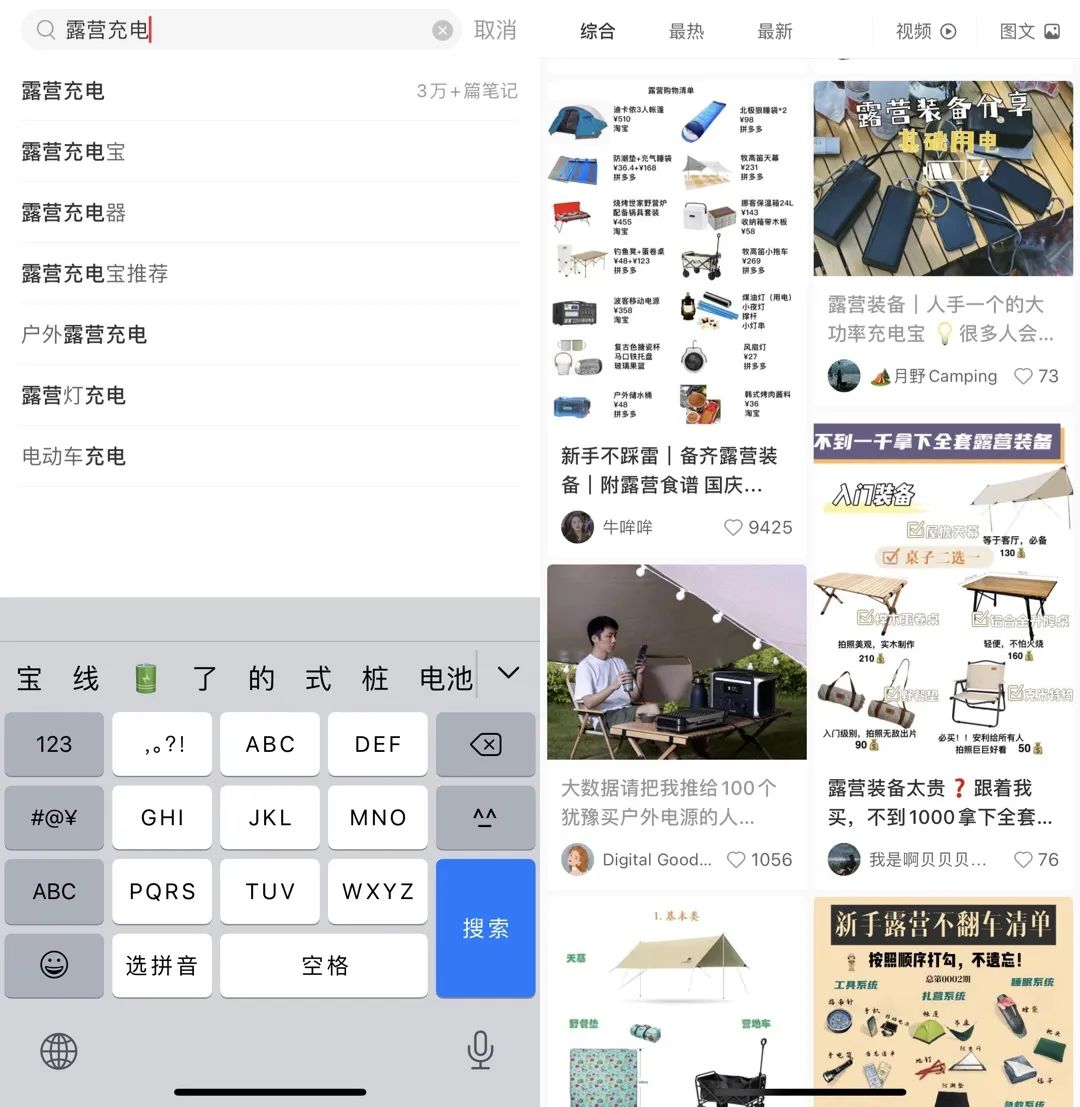Delete a character with the backspace key
The width and height of the screenshot is (1080, 1107).
pos(486,745)
